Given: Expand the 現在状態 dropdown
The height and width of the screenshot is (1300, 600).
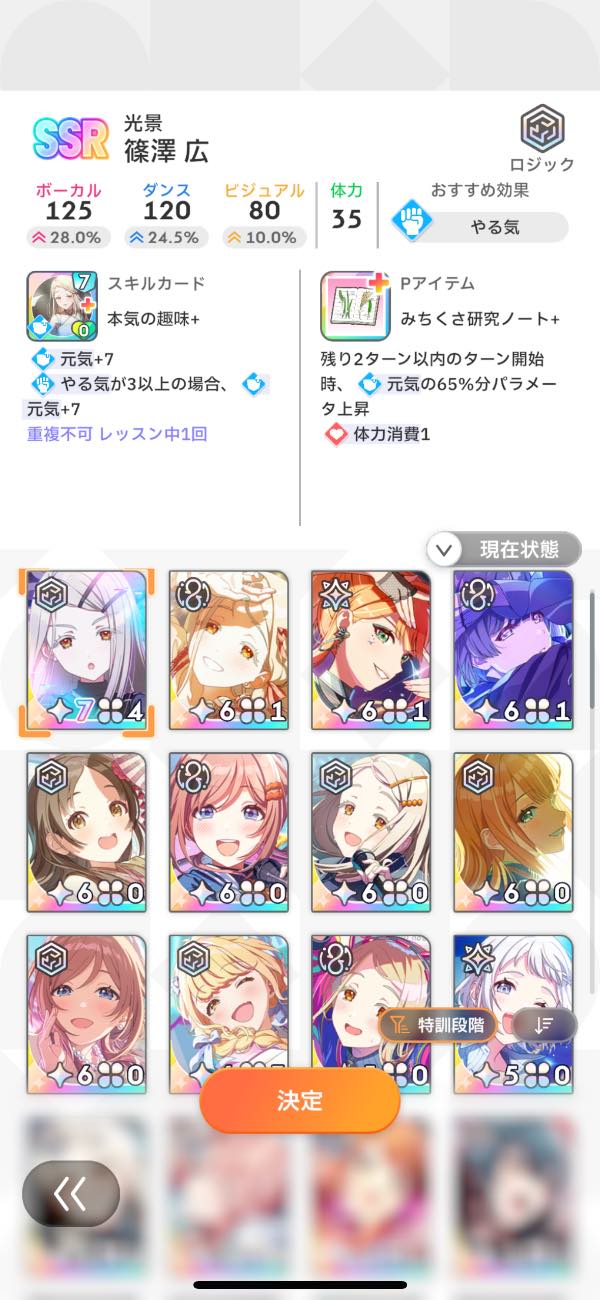Looking at the screenshot, I should click(504, 549).
